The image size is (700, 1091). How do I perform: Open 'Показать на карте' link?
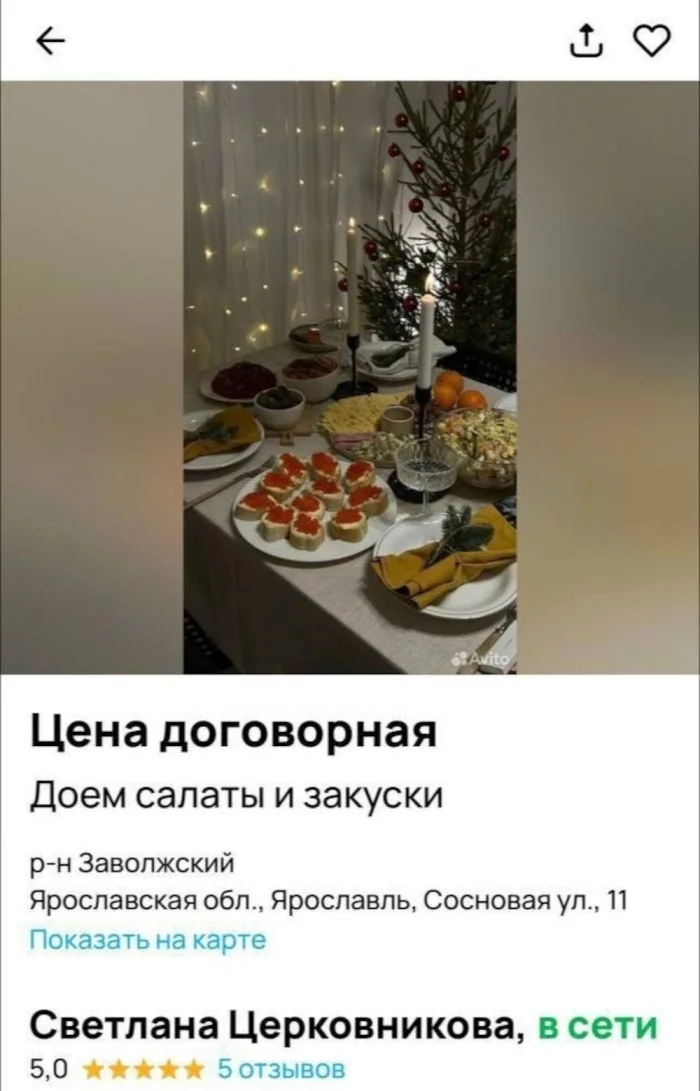click(148, 940)
